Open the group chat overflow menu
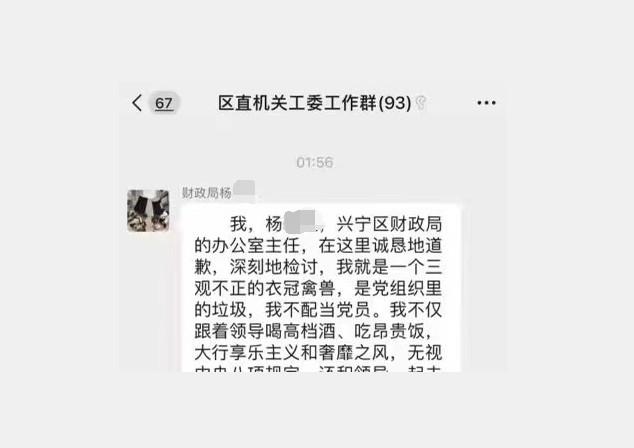Screen dimensions: 634x448 click(x=486, y=103)
